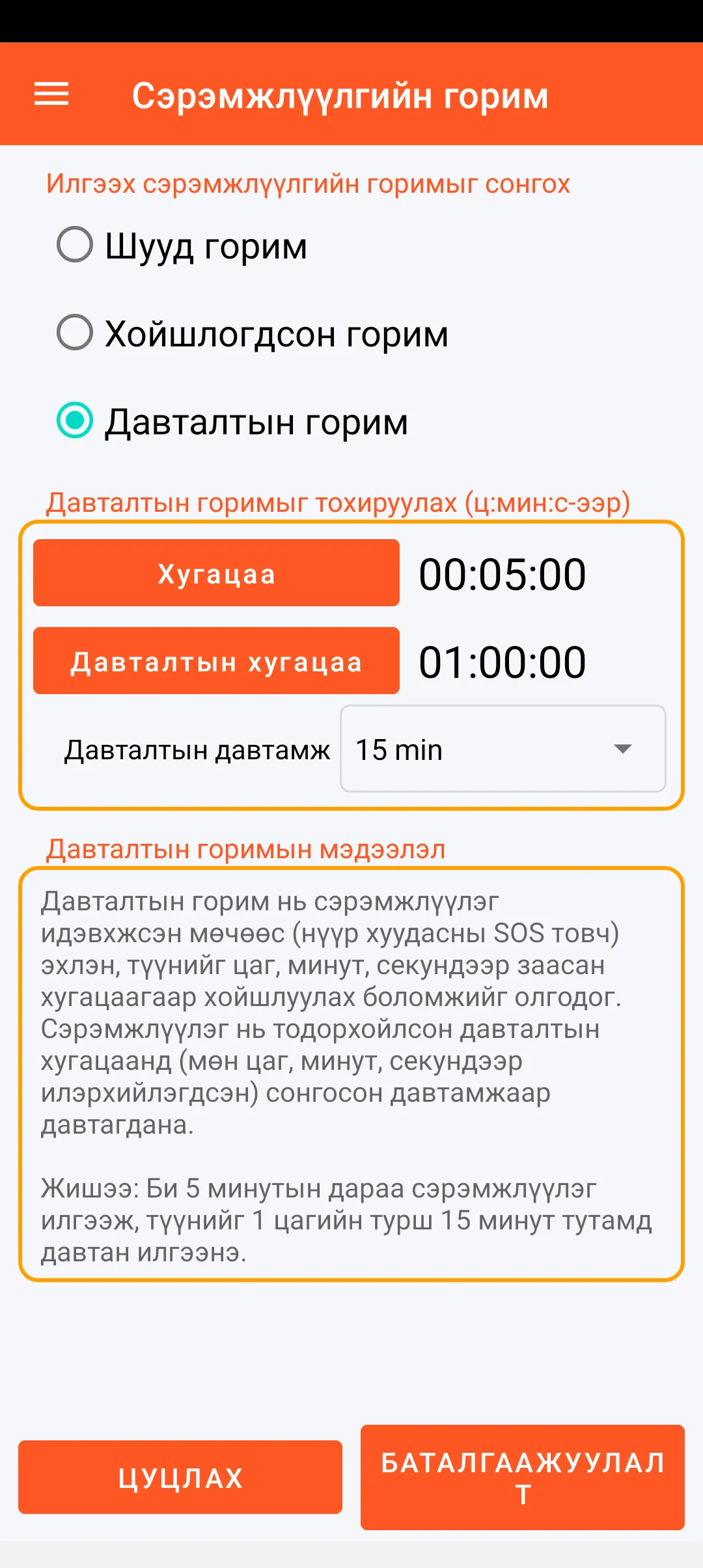Cancel with the ЦУЦЛАХ button
This screenshot has width=703, height=1568.
coord(180,1477)
